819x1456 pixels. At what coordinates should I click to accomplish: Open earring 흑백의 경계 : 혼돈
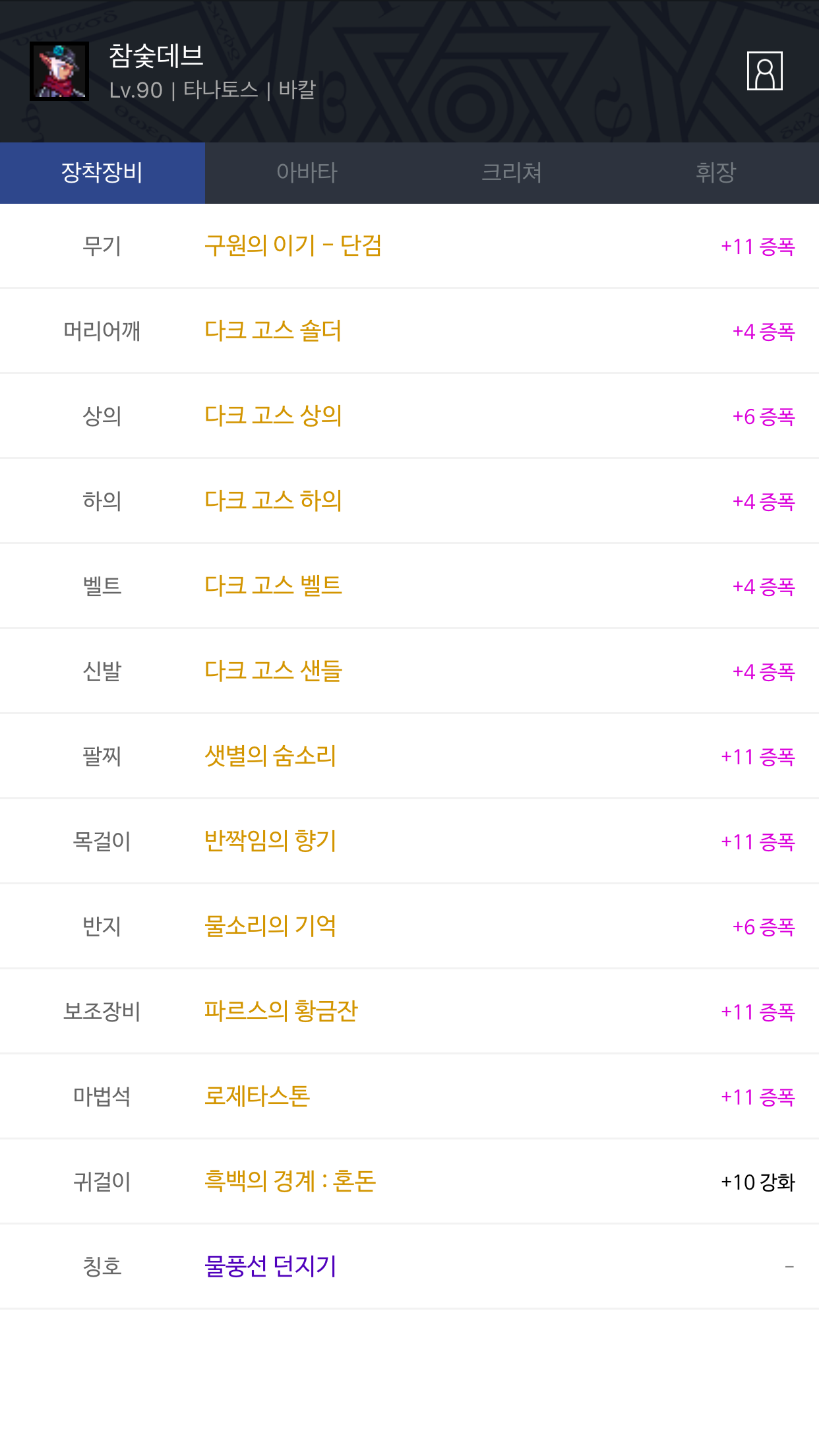coord(290,1181)
